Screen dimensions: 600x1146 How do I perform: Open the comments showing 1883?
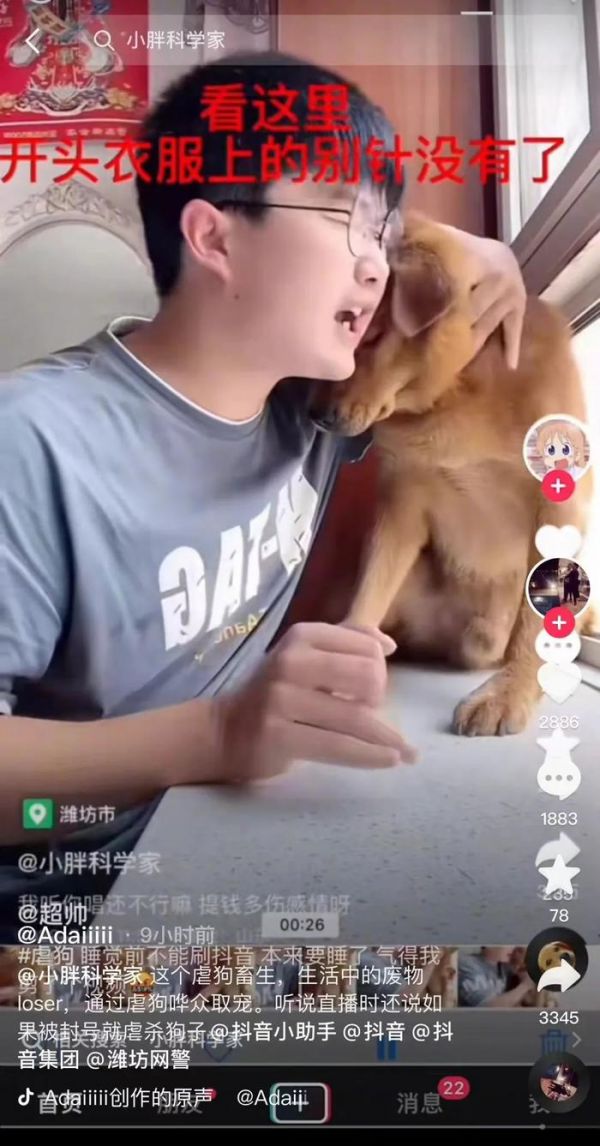558,780
